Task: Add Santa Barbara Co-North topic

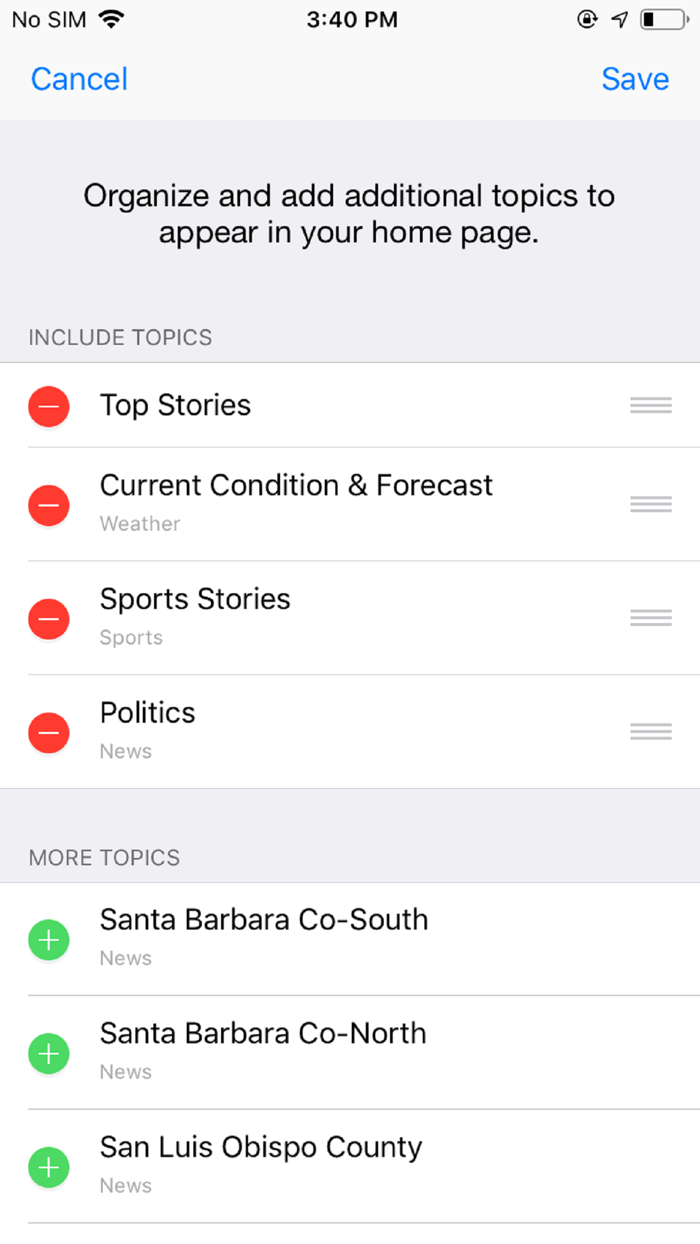Action: coord(49,1054)
